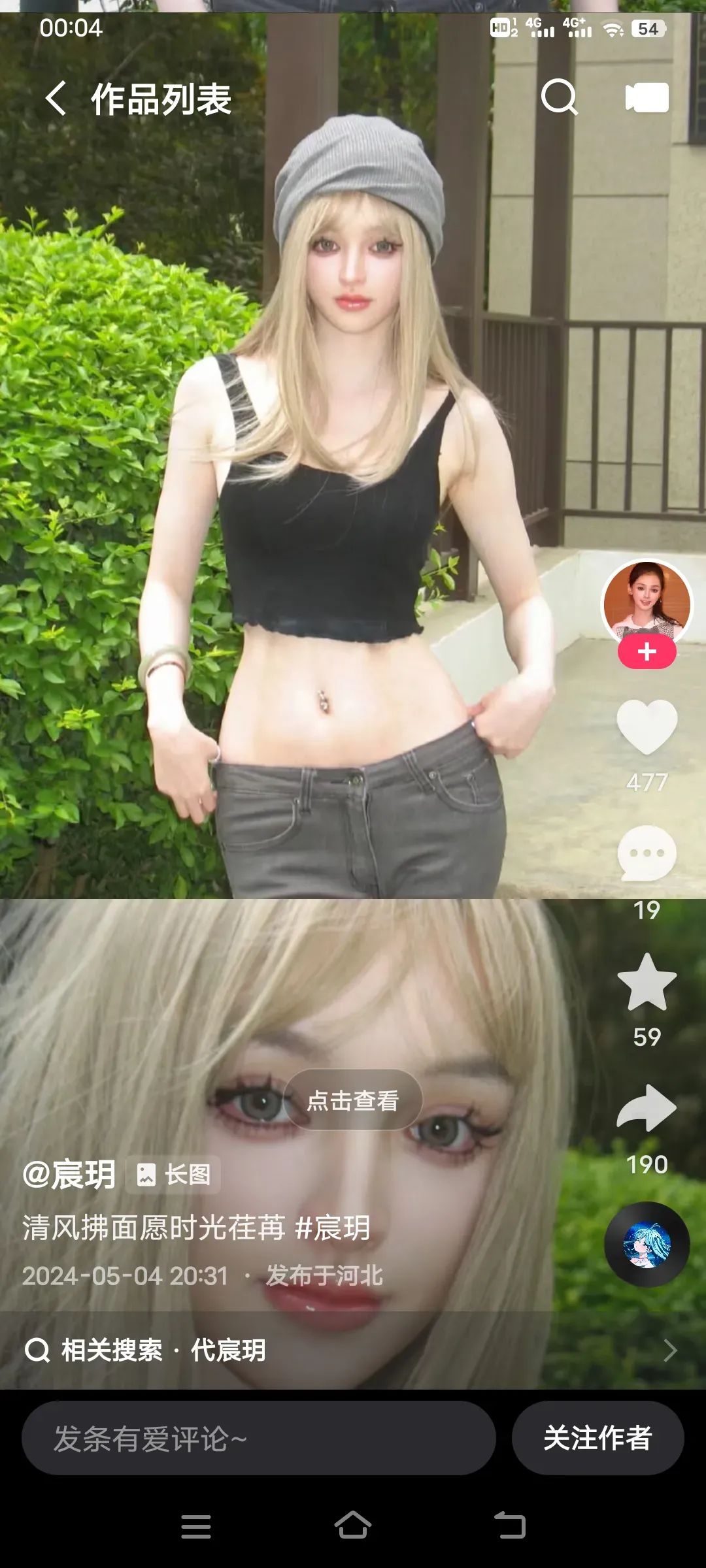This screenshot has width=706, height=1568.
Task: Open related search 代宸玥
Action: (x=227, y=1350)
